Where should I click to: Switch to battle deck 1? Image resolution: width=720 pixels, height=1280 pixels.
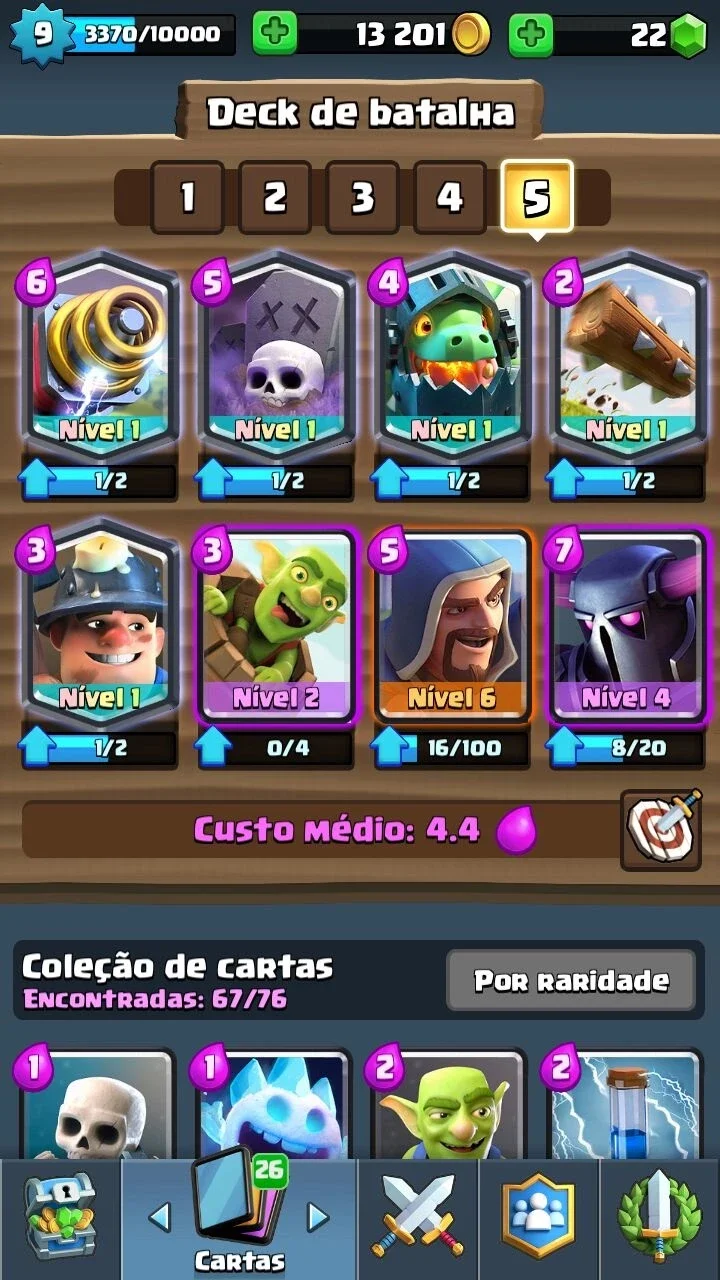(187, 197)
